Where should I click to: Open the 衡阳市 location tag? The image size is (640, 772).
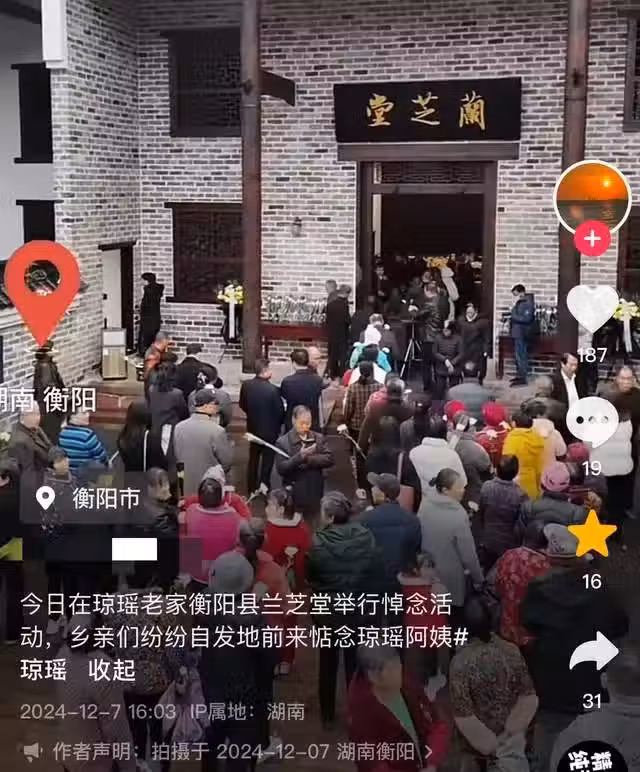click(90, 497)
